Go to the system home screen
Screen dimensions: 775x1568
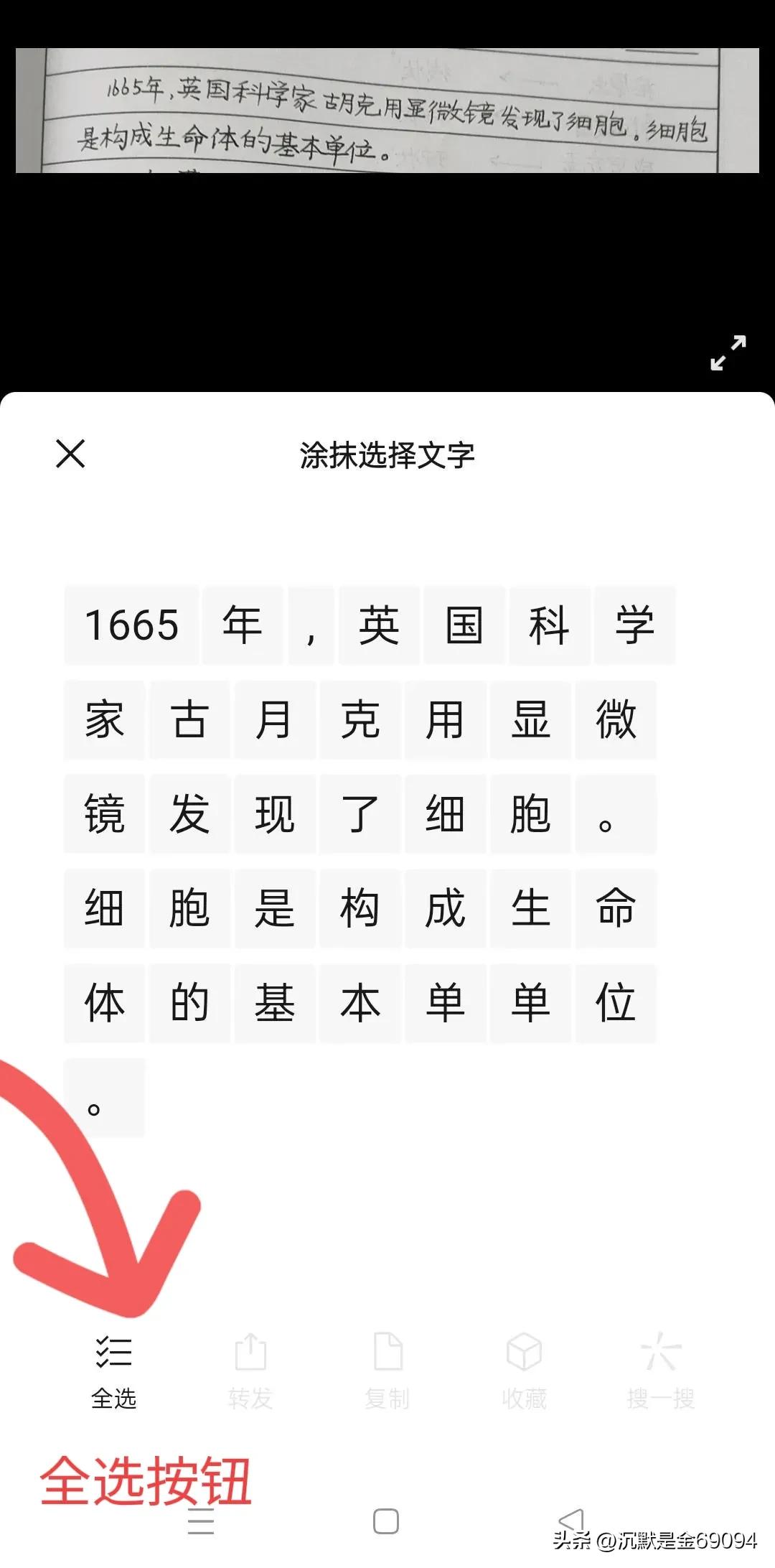click(x=386, y=1521)
